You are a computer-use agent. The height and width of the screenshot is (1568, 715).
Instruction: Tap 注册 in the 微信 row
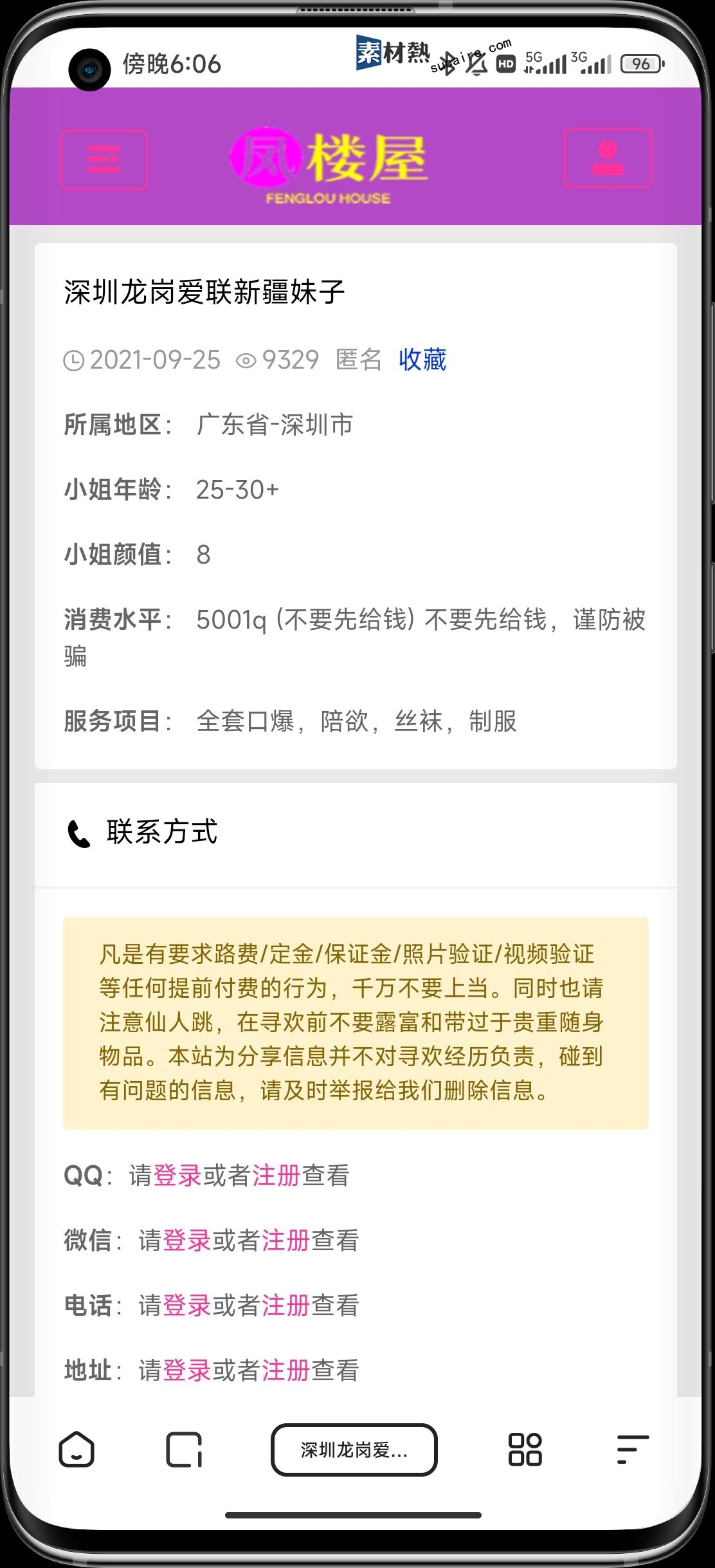tap(286, 1241)
